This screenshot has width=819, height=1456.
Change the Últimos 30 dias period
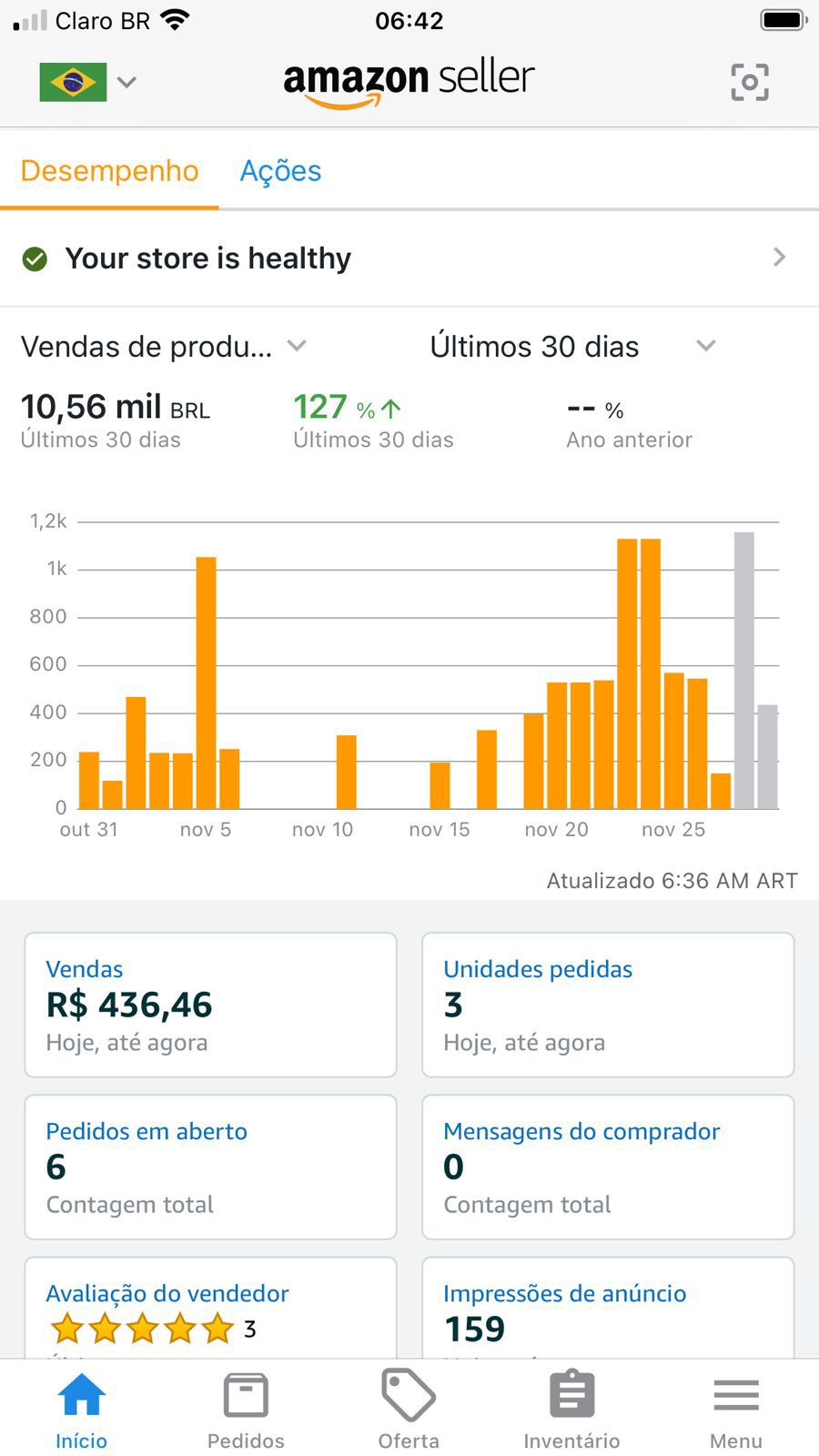pyautogui.click(x=571, y=347)
